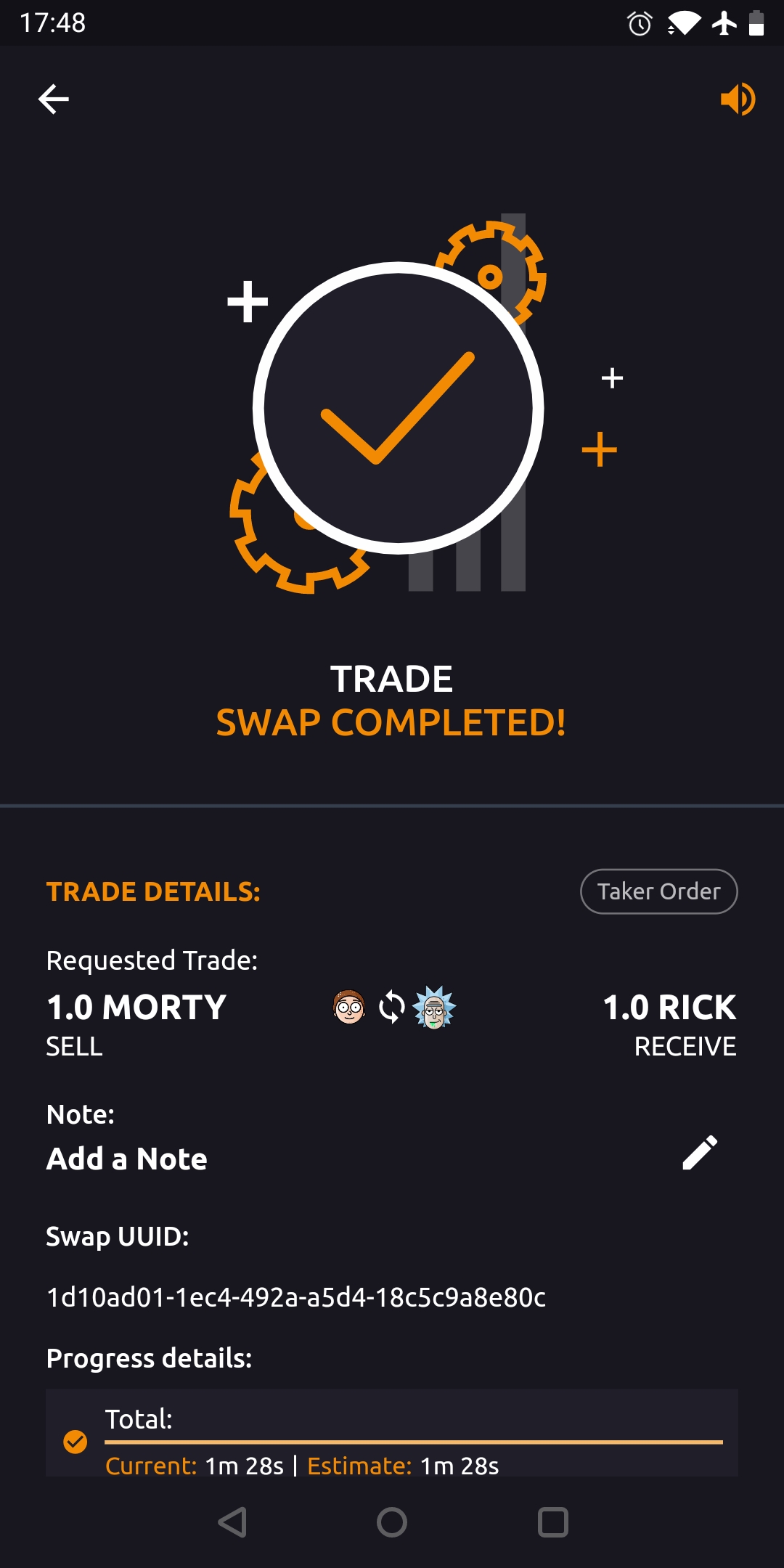Tap the system home button
784x1568 pixels.
(392, 1522)
